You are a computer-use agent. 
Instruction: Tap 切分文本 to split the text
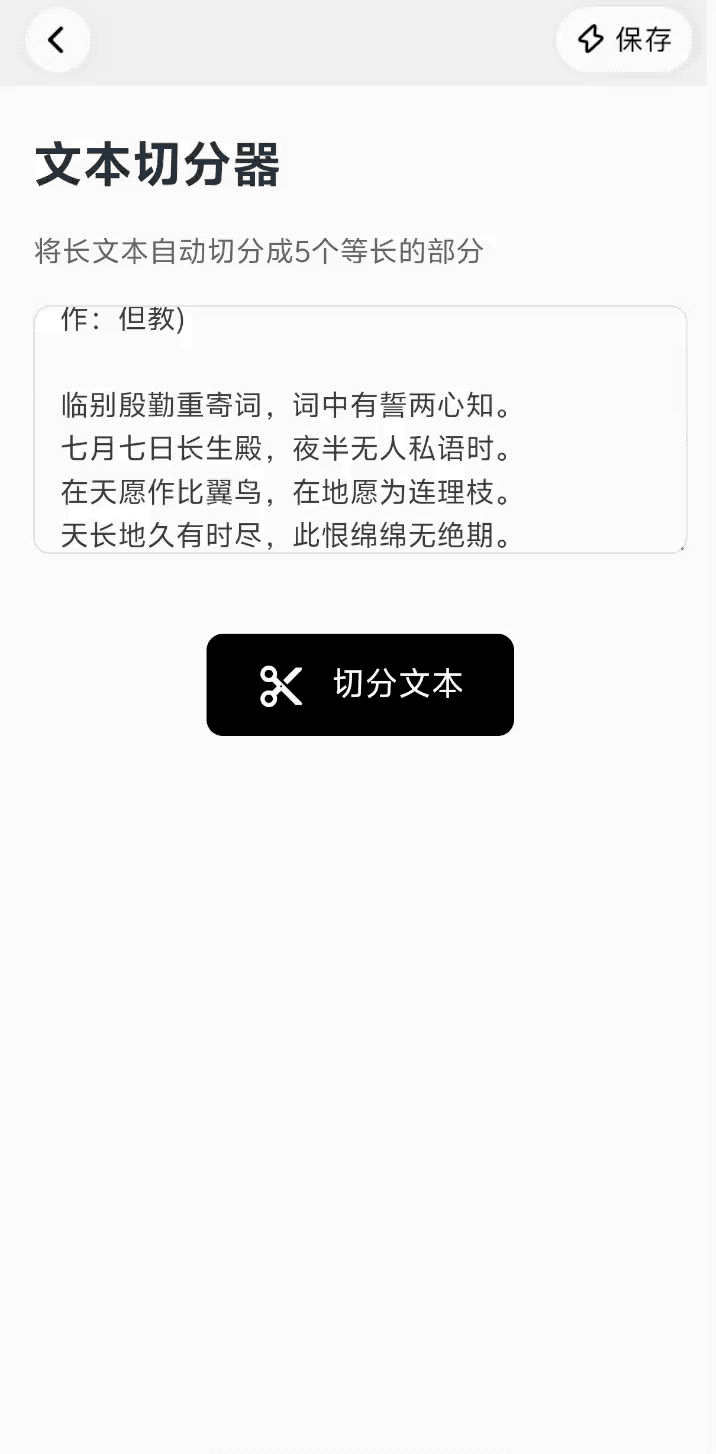(360, 685)
